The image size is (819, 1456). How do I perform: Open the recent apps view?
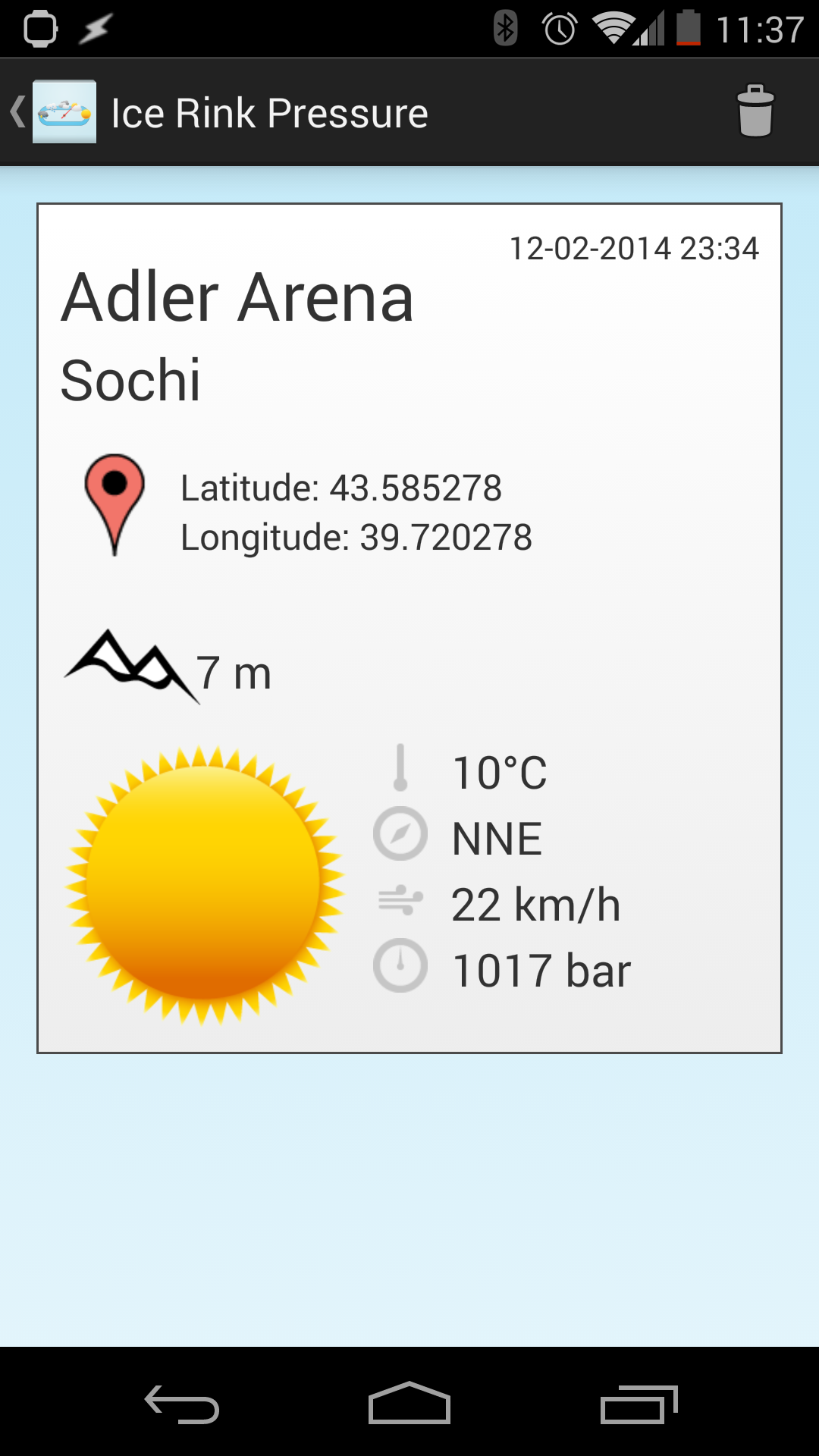639,1404
